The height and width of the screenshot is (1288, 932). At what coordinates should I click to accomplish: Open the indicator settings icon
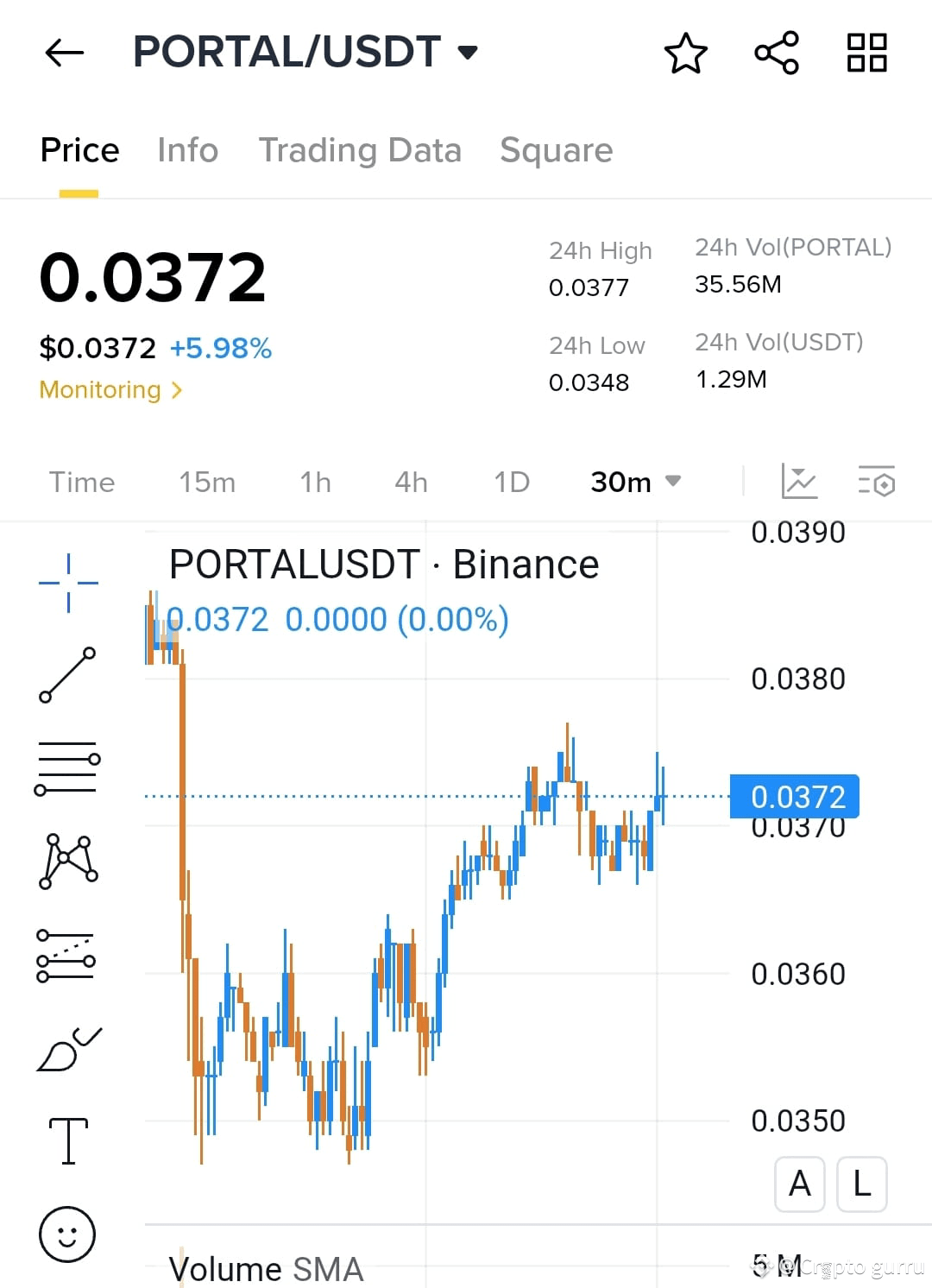coord(876,482)
